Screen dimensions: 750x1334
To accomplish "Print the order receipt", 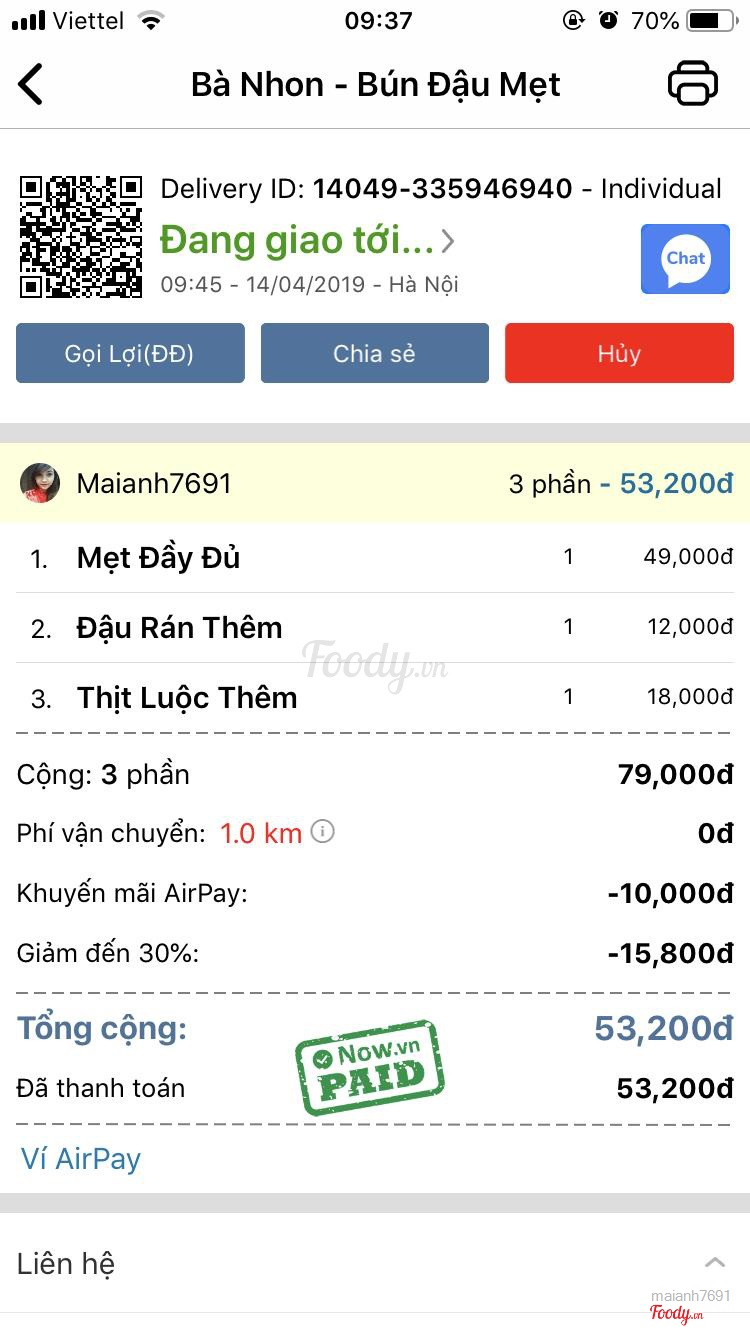I will 693,84.
